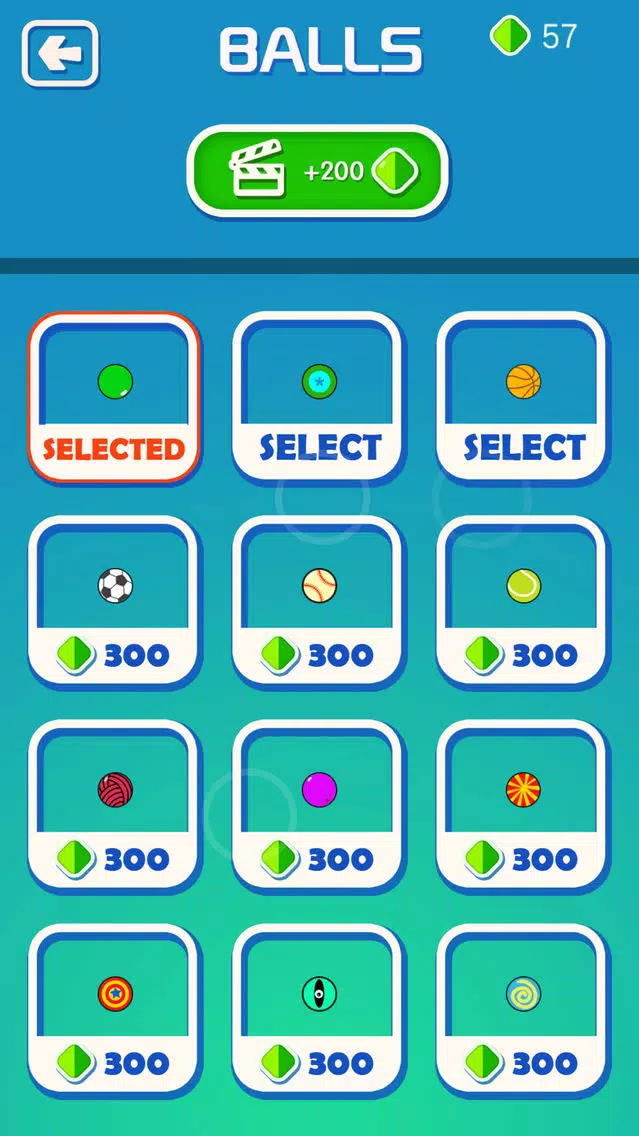
Task: Buy the red yarn ball skin
Action: pos(114,858)
